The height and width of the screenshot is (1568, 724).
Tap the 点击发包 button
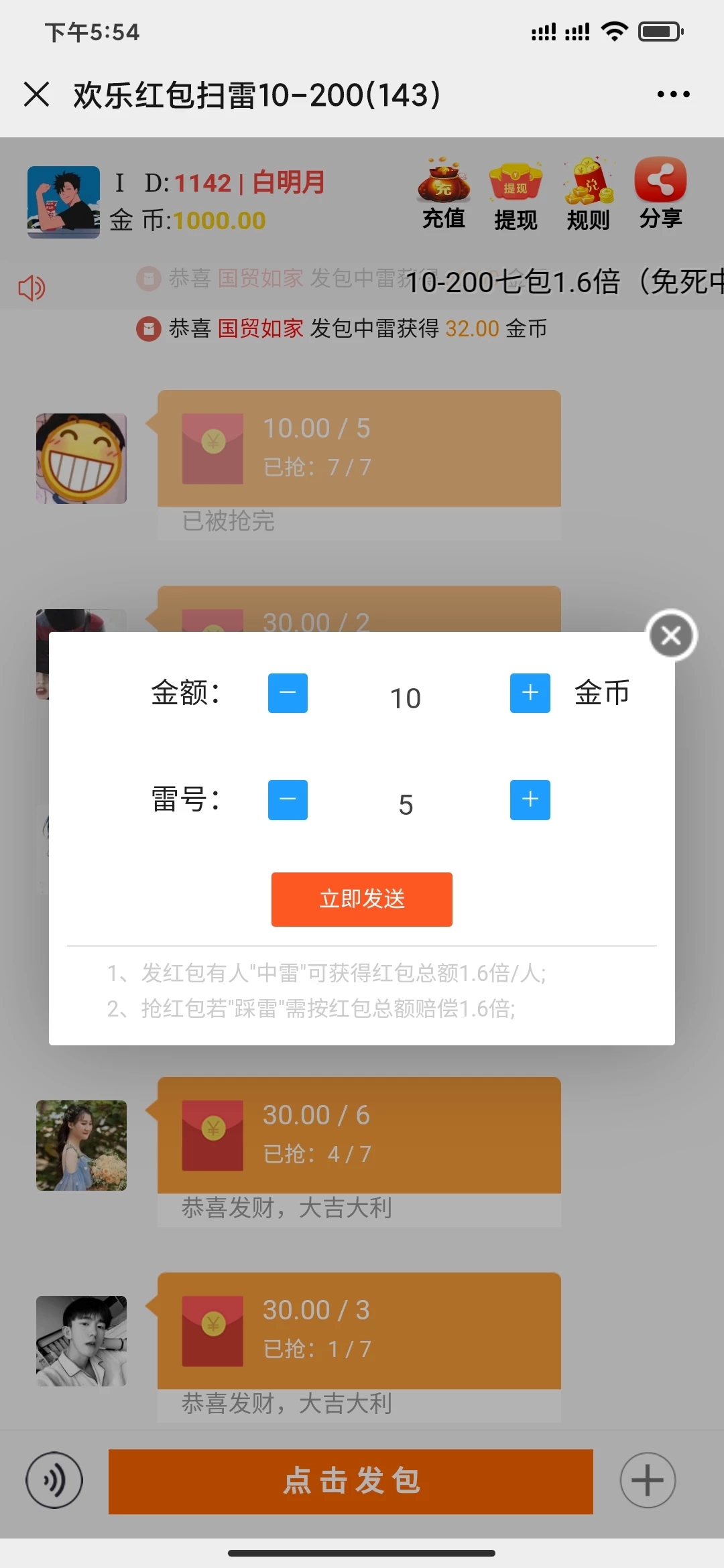pyautogui.click(x=351, y=1481)
